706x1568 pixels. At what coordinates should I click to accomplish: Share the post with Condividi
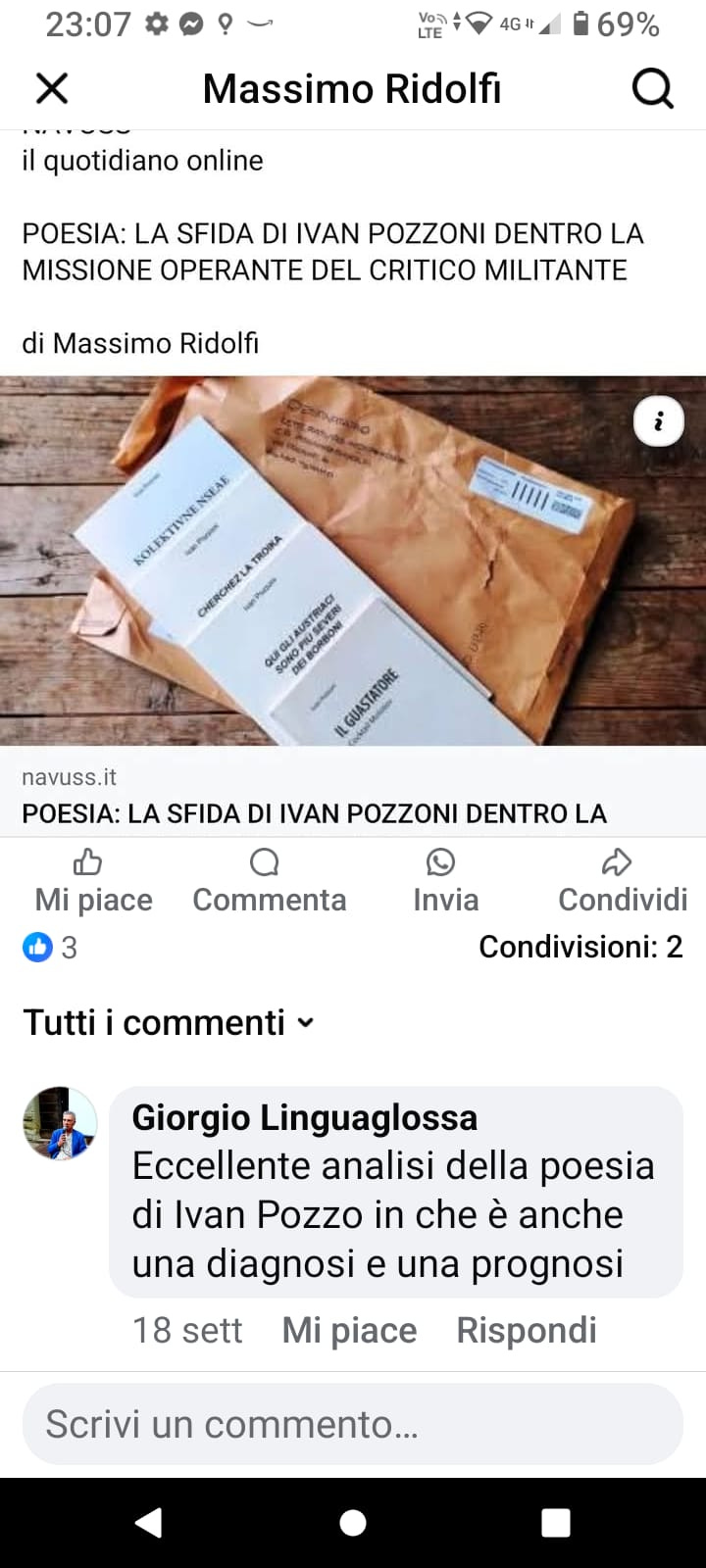click(x=622, y=881)
